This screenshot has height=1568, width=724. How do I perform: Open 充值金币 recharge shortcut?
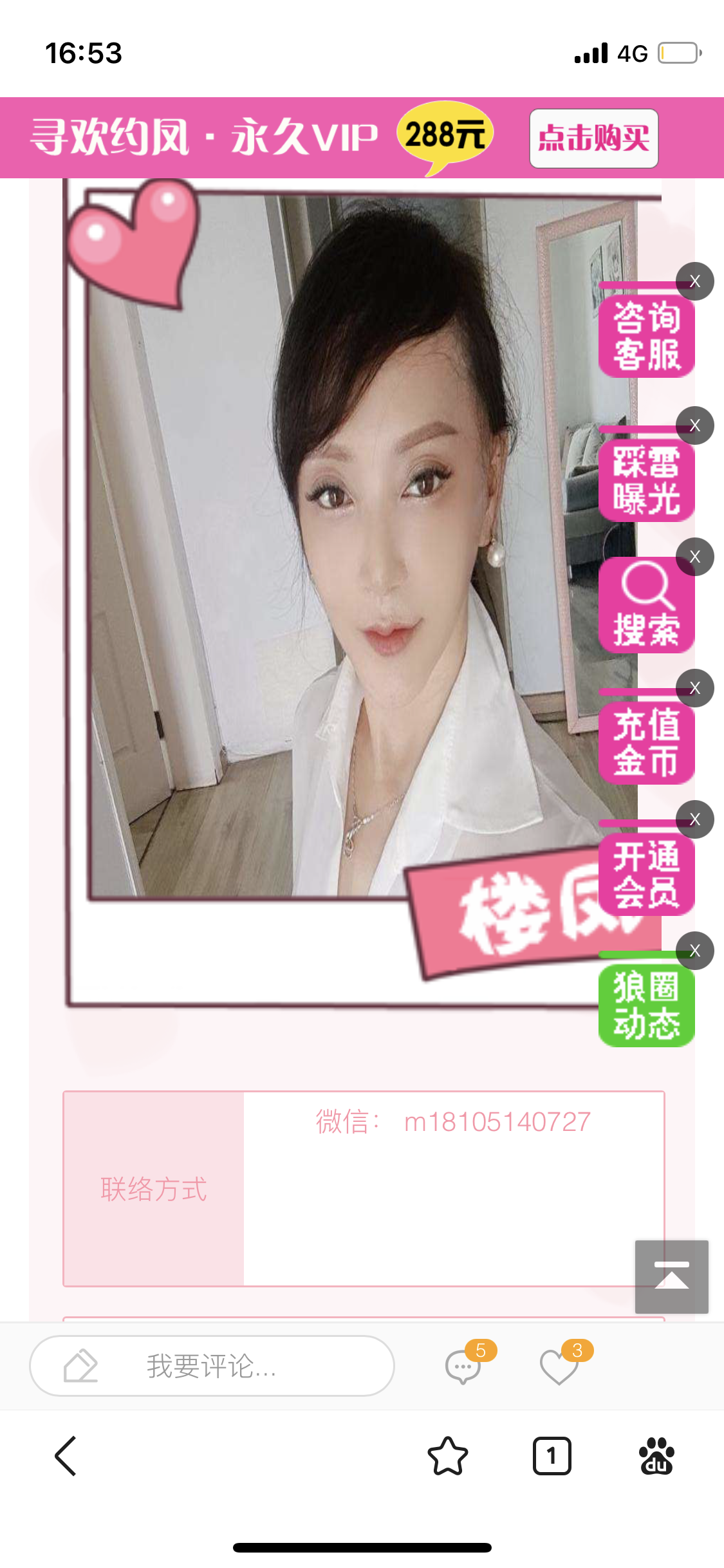click(645, 743)
